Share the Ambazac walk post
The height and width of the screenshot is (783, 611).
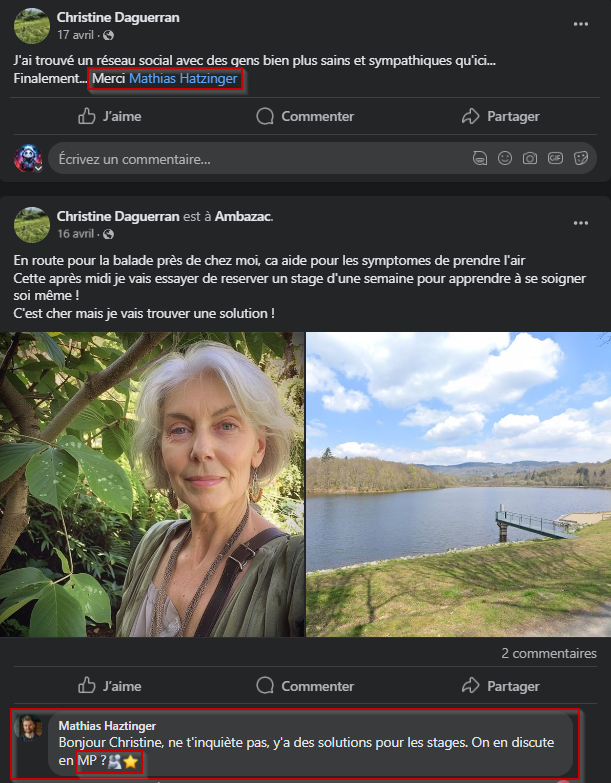point(500,686)
